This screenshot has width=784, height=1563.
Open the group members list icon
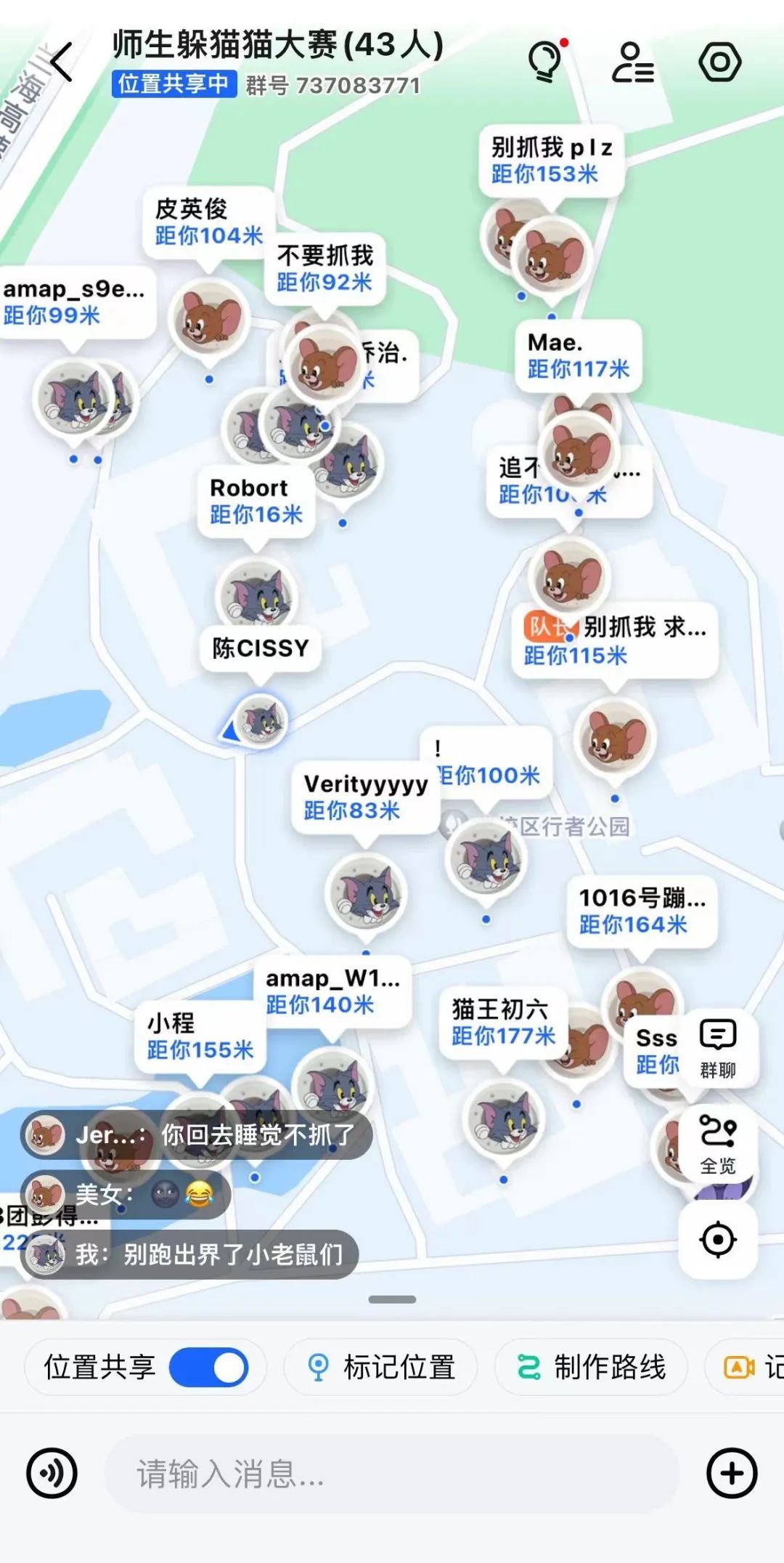pos(633,62)
